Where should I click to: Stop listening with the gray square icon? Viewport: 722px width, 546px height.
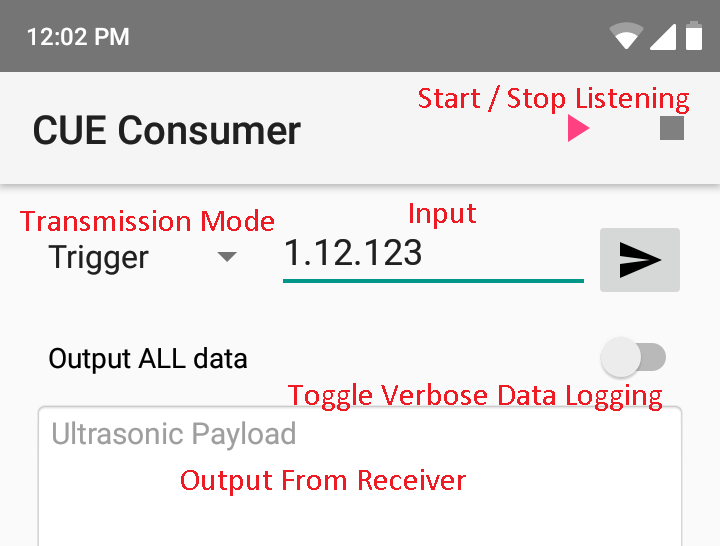click(671, 129)
